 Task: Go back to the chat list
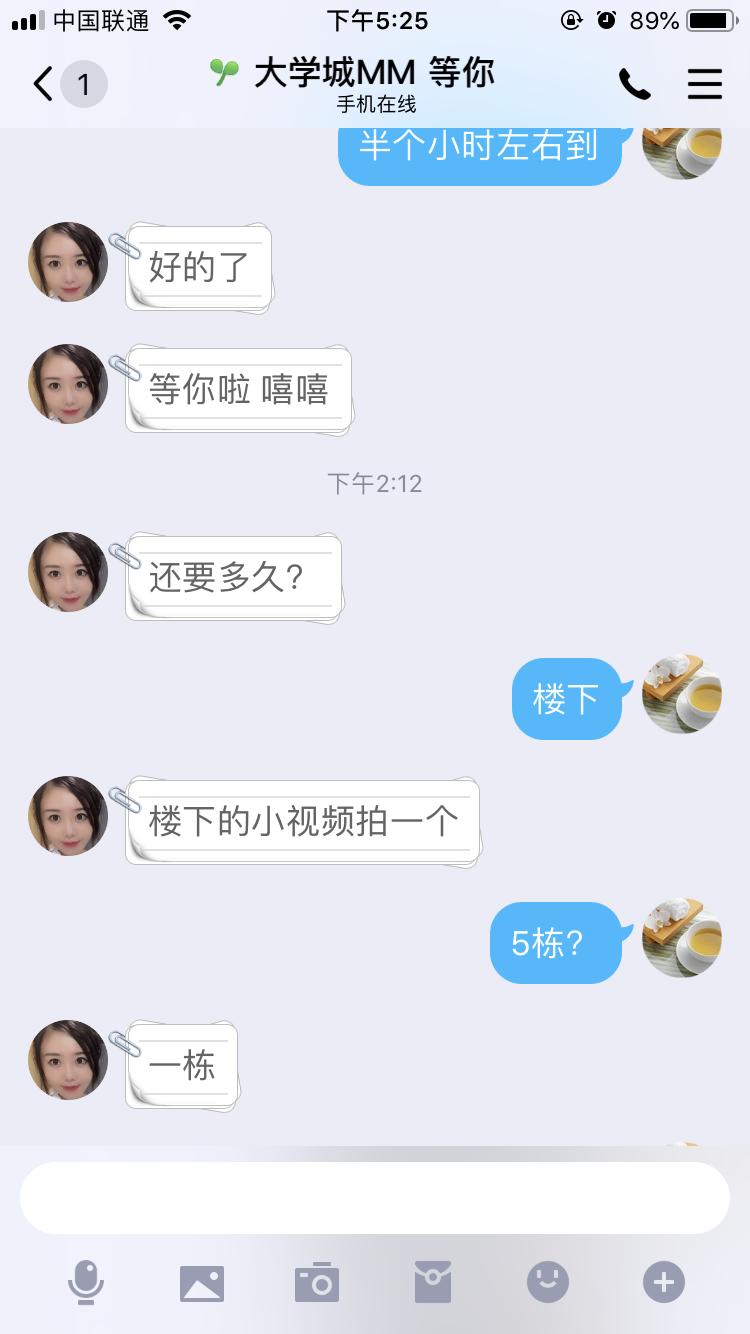tap(40, 85)
